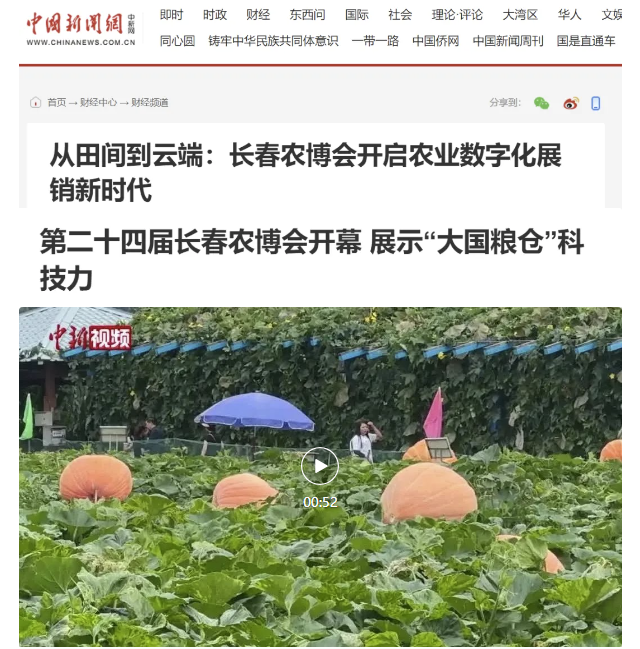Share the article to Weibo
640x649 pixels.
tap(571, 103)
